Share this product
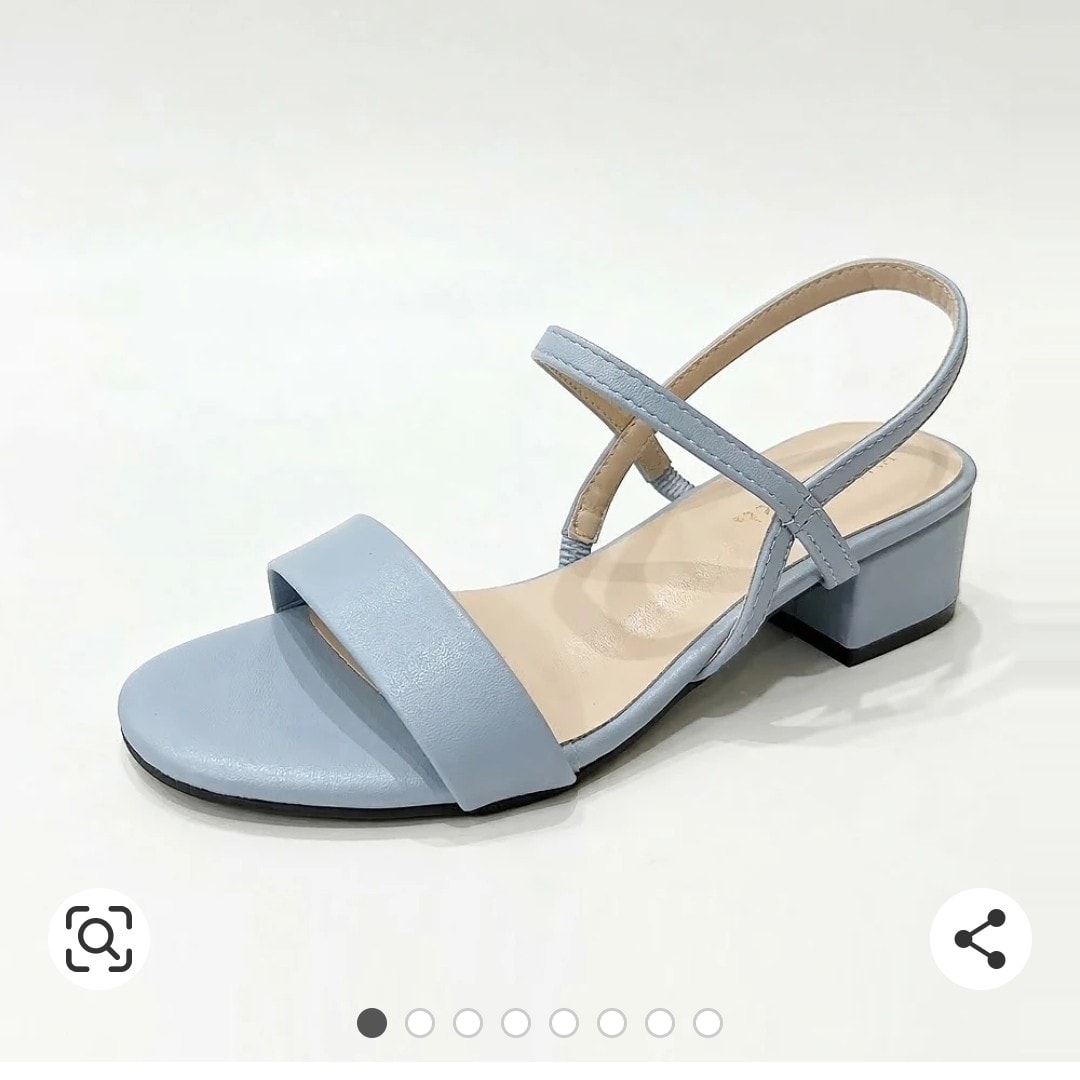 pos(980,938)
